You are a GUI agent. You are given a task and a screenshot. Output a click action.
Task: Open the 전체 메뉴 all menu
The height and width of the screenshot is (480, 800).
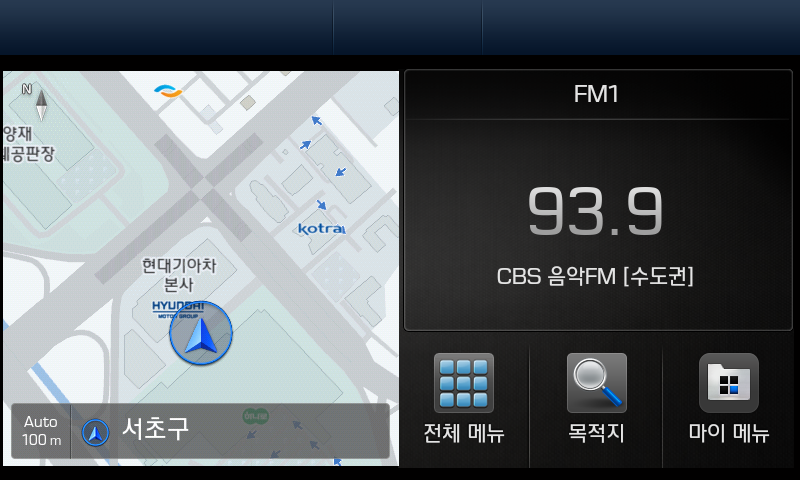[x=464, y=398]
